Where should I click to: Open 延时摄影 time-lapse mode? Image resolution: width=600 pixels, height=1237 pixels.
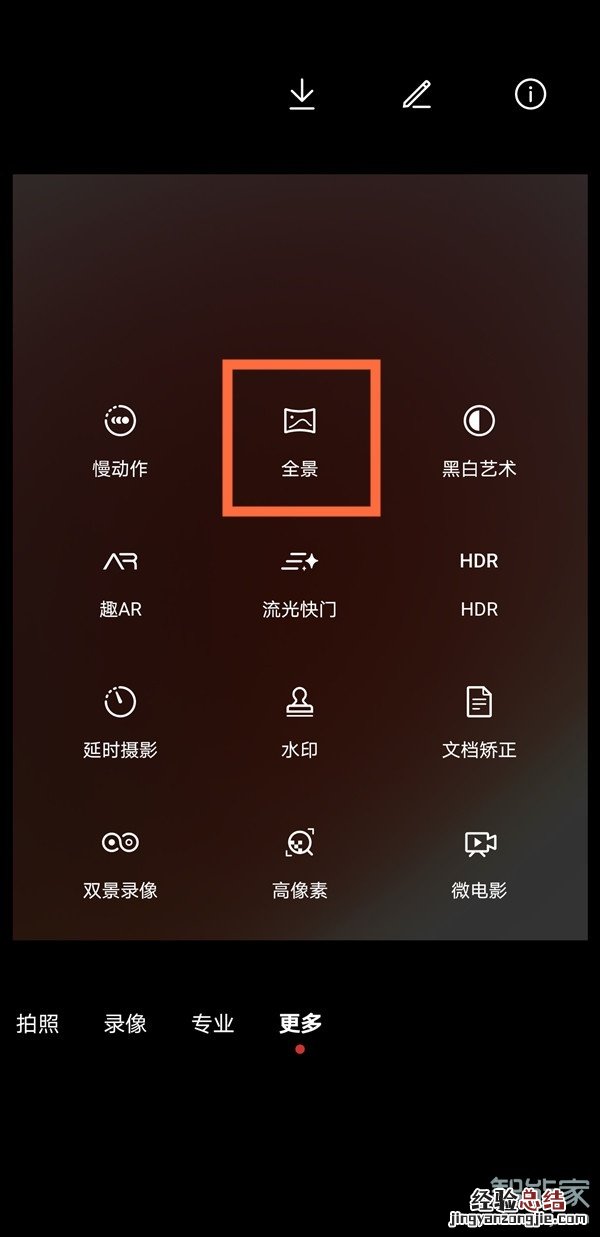point(120,720)
